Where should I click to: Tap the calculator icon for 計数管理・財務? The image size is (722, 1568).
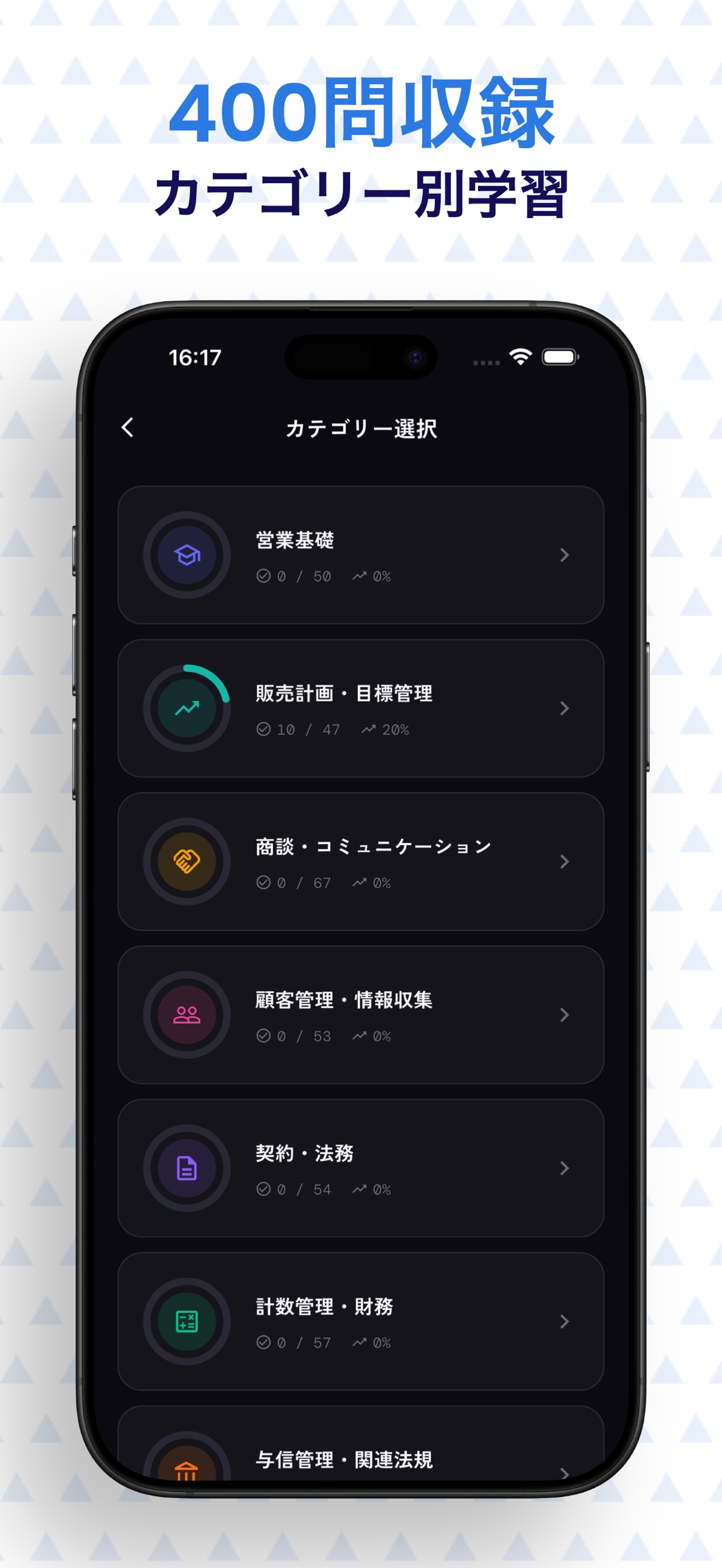tap(186, 1322)
